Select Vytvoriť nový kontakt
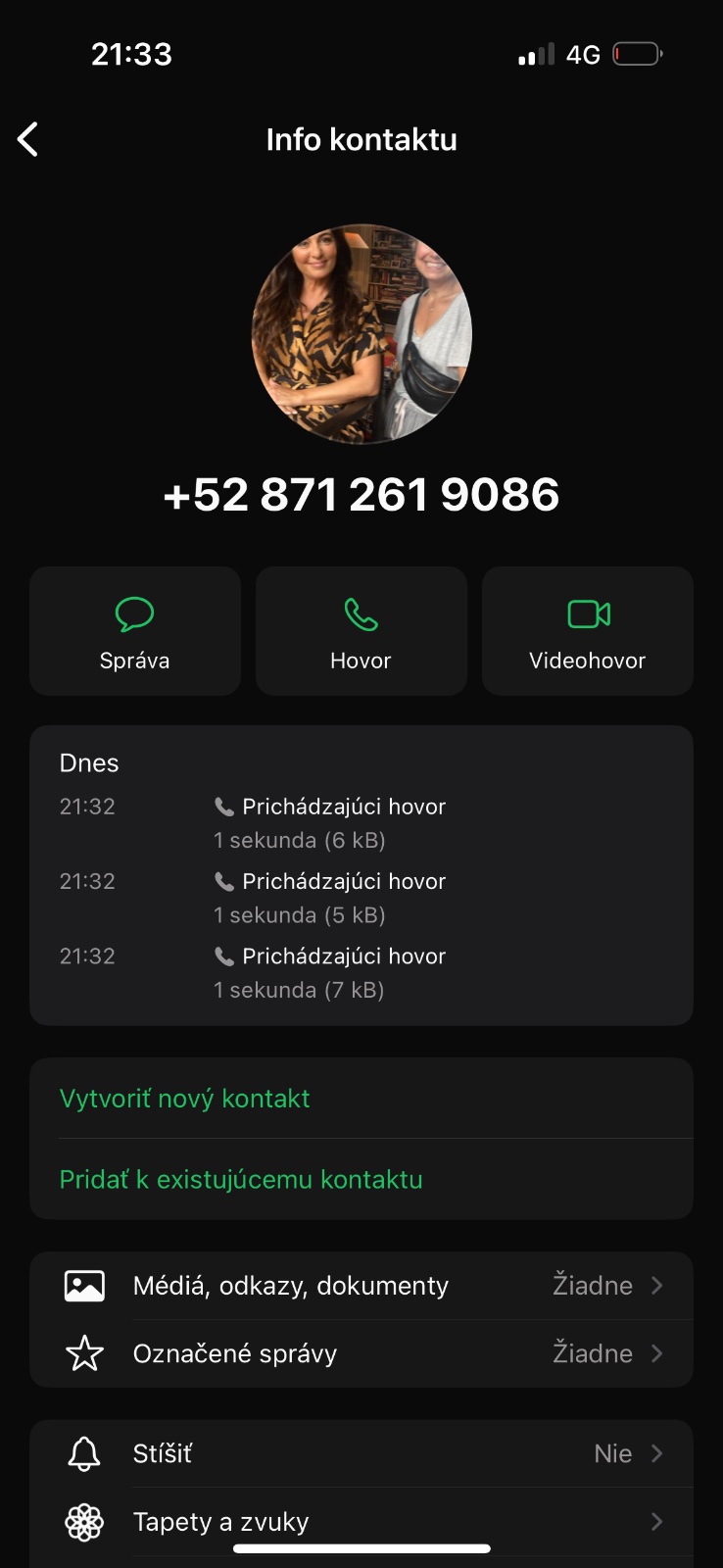This screenshot has width=723, height=1568. [184, 1099]
